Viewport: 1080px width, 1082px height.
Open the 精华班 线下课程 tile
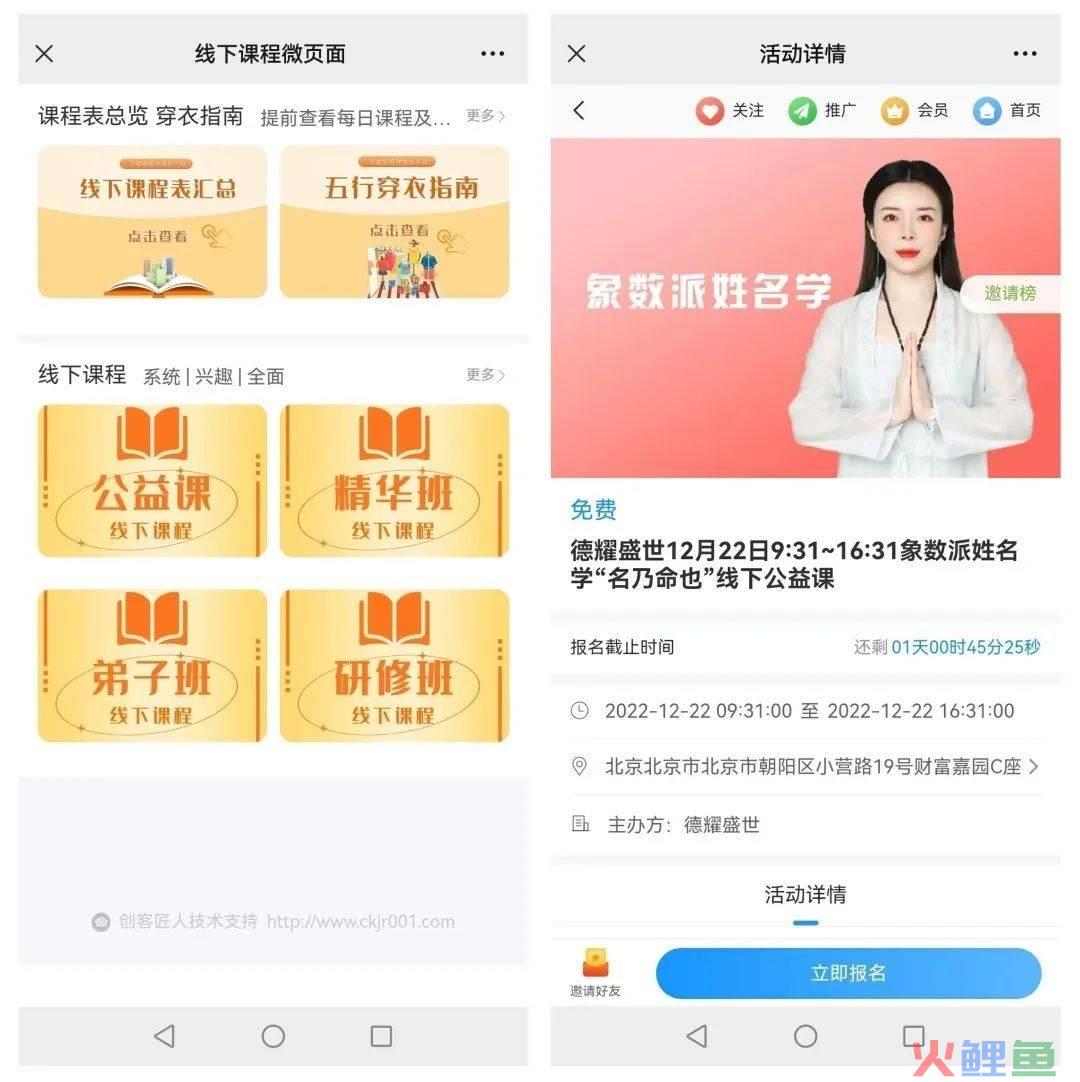point(394,480)
